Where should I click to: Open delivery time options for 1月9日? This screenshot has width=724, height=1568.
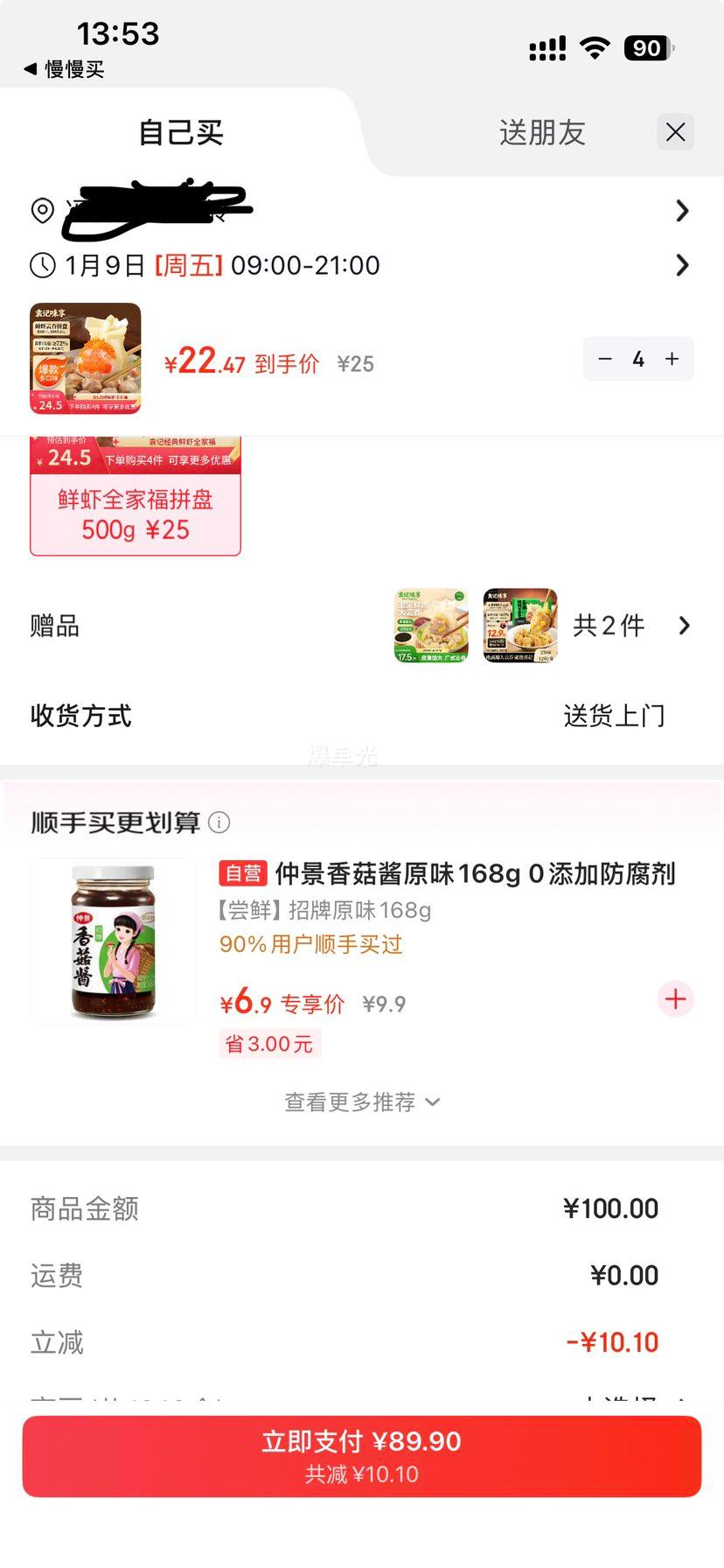point(683,265)
